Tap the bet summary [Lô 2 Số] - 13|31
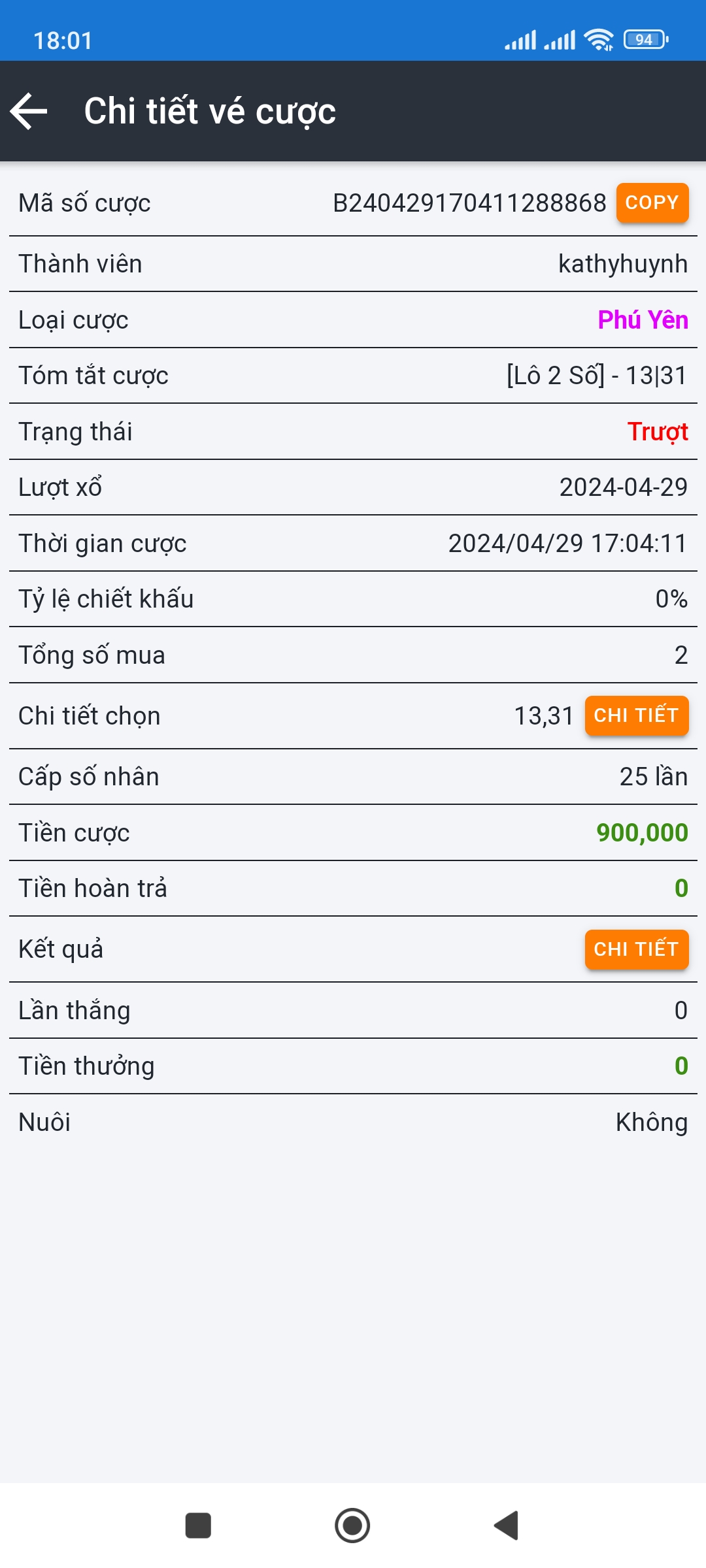 [x=595, y=376]
